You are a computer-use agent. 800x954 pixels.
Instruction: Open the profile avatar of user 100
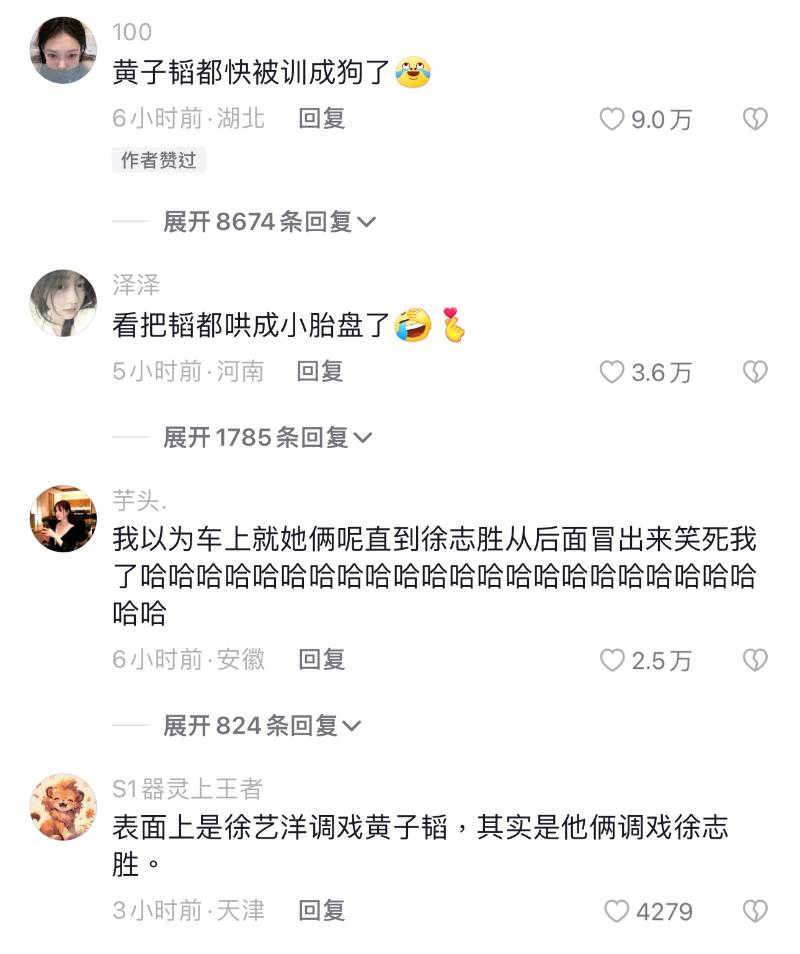64,50
